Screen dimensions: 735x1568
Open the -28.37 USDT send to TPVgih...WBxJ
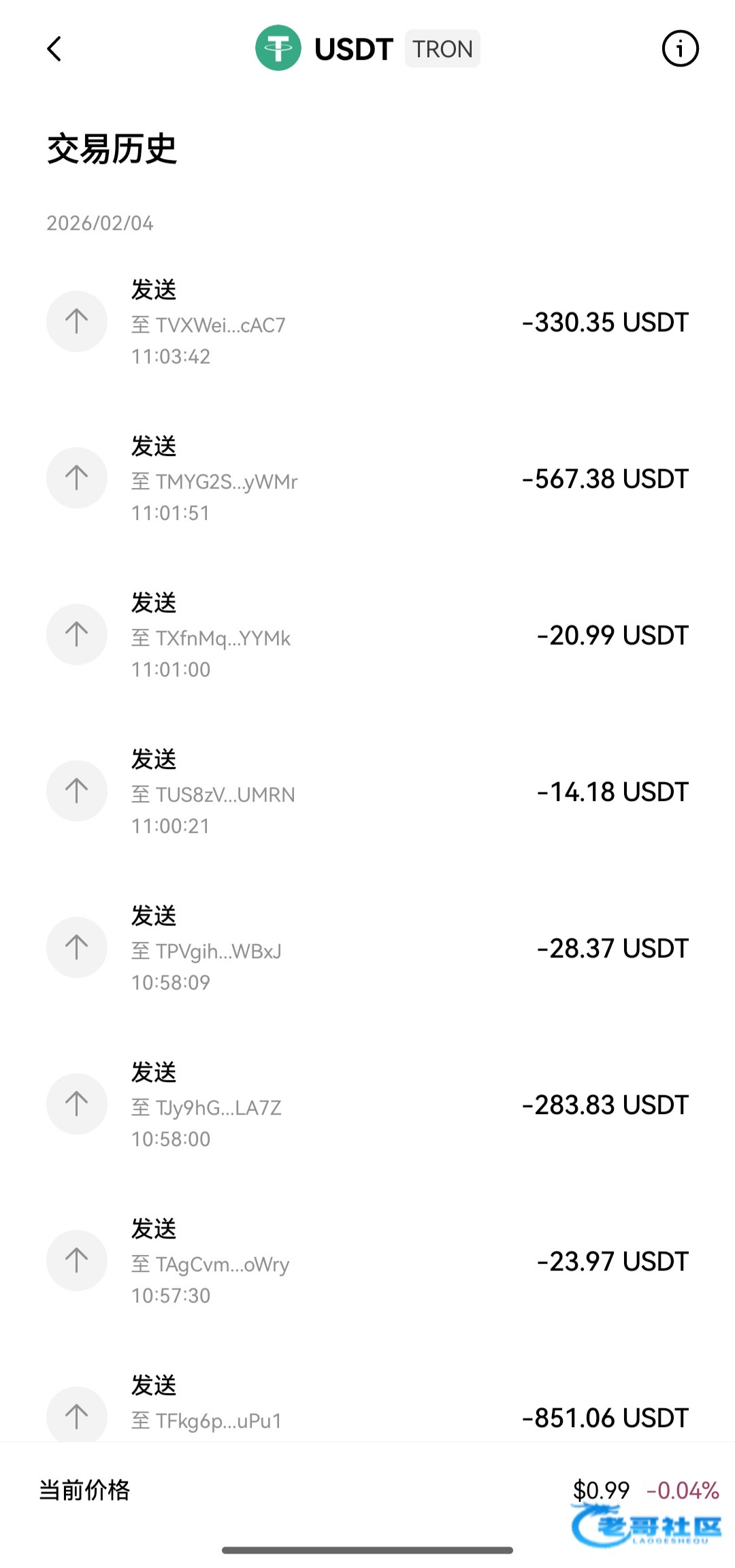(x=367, y=948)
